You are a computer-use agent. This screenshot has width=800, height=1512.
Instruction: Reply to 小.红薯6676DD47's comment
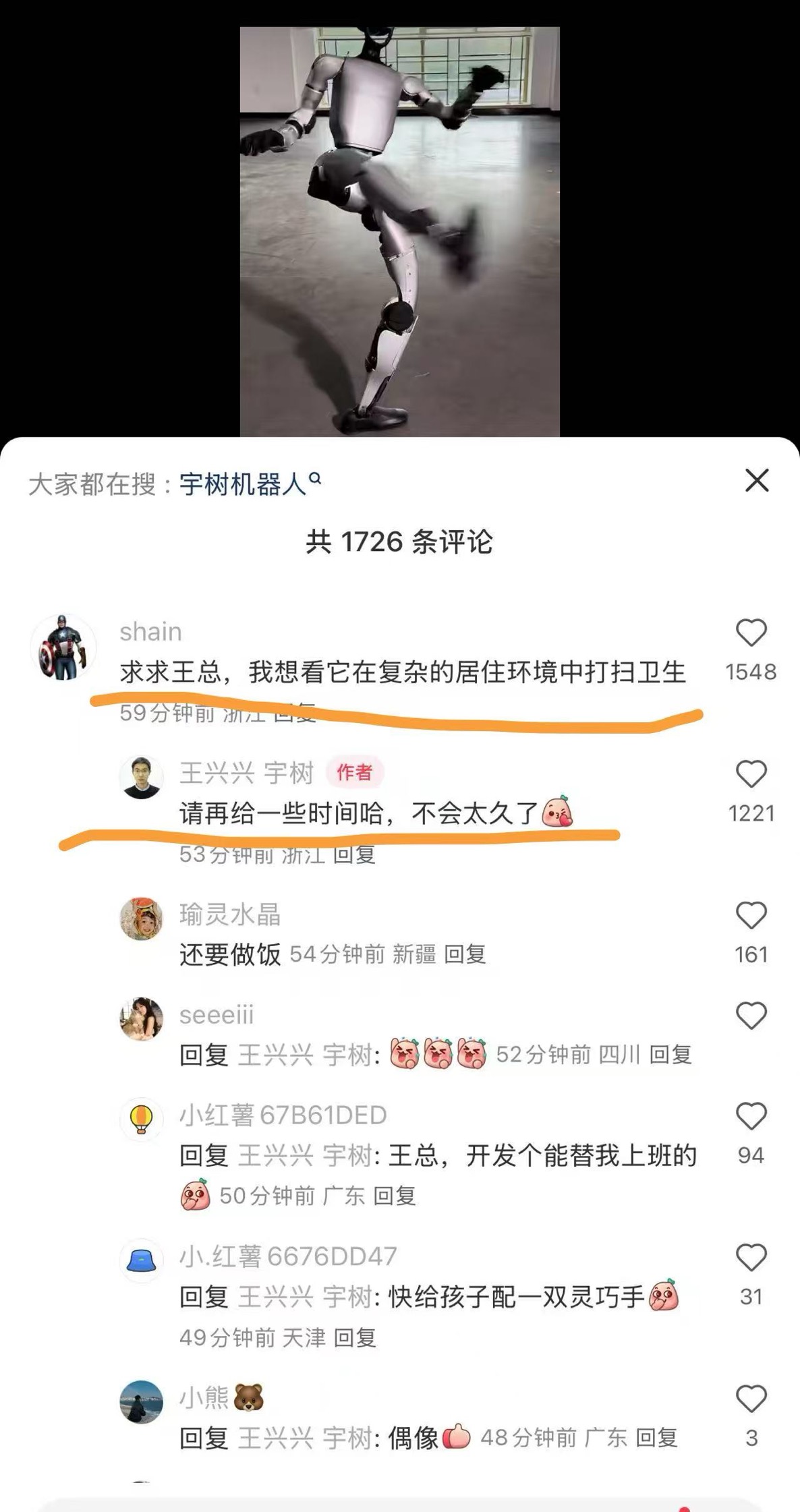(x=355, y=1337)
